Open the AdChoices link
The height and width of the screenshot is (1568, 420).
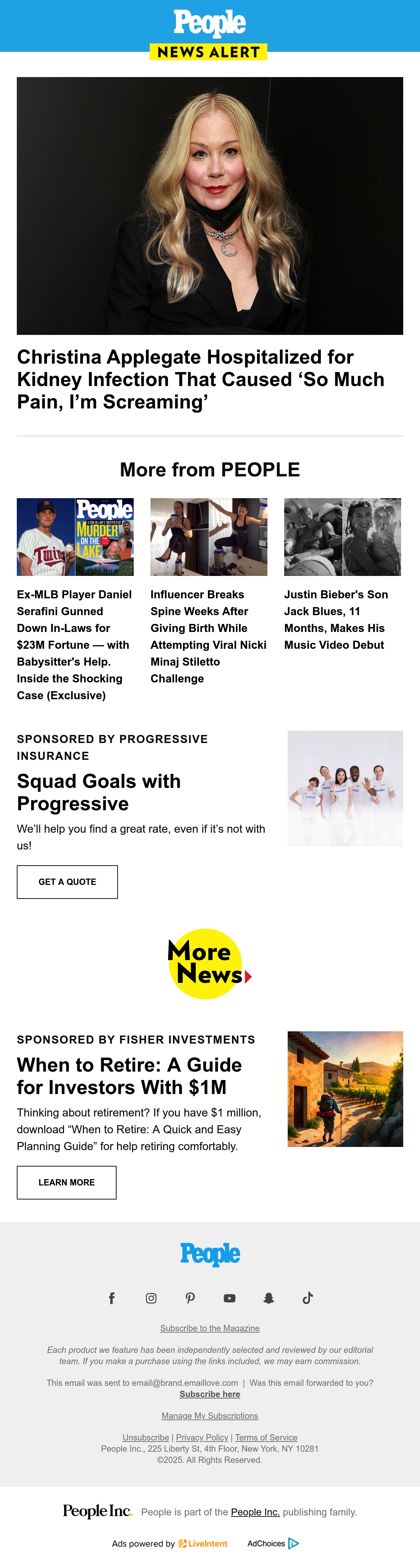[x=273, y=1543]
